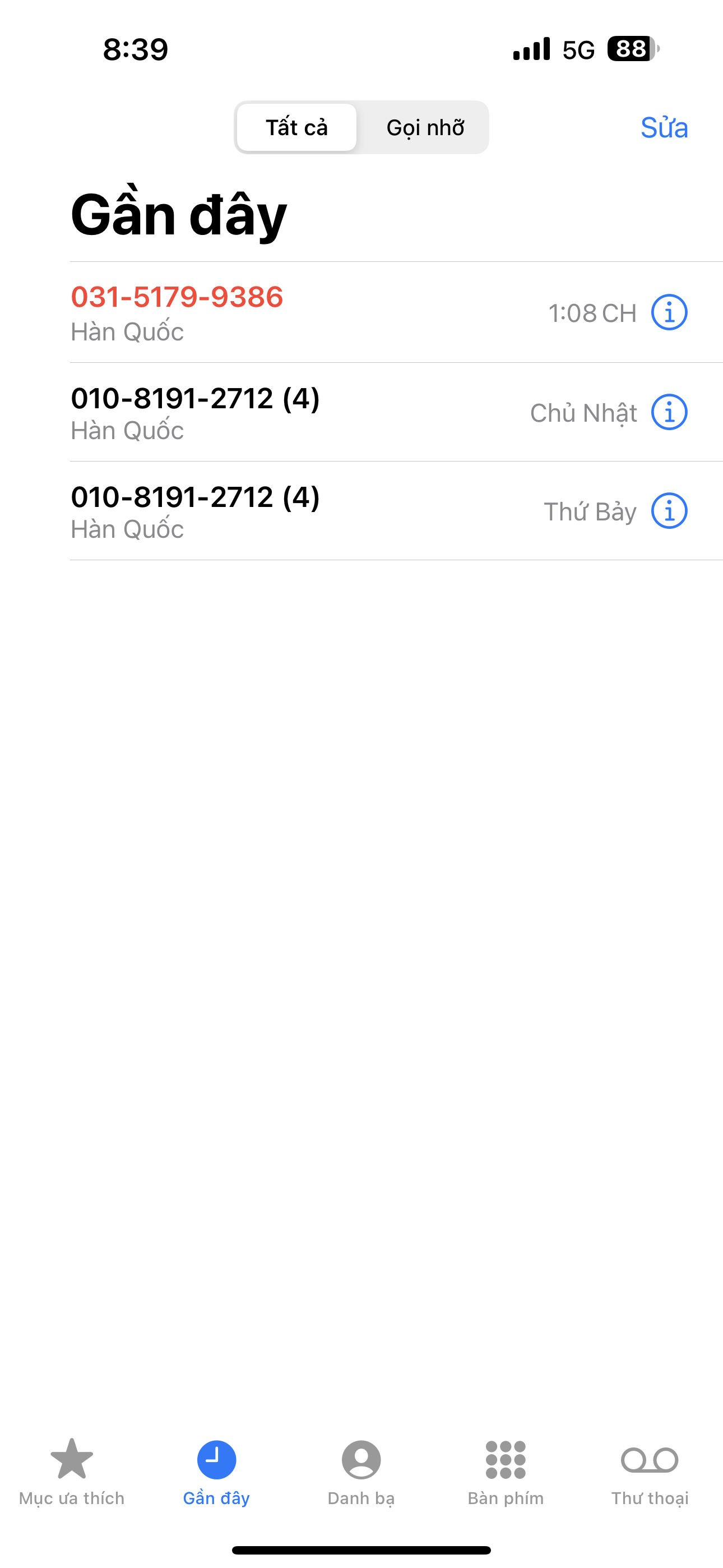Screen dimensions: 723x1568
Task: Open info for 031-5179-9386 call
Action: (x=669, y=313)
